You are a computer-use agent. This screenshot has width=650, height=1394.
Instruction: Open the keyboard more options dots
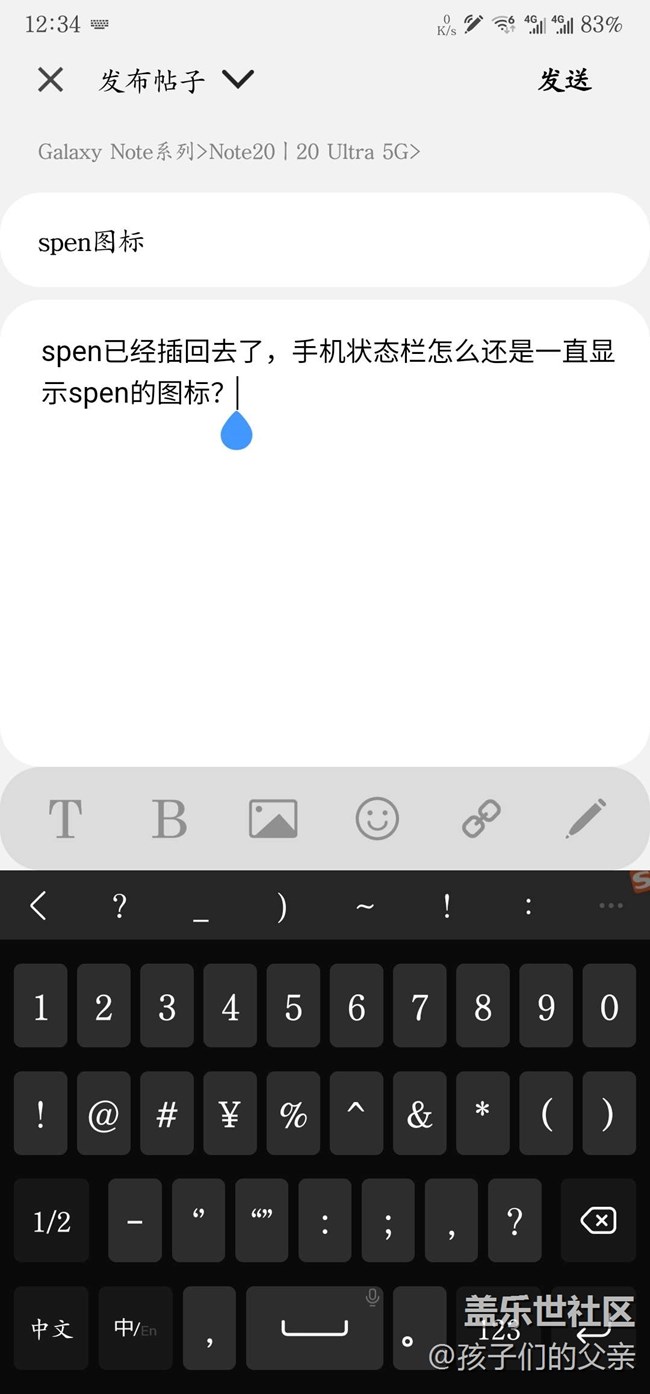click(610, 906)
